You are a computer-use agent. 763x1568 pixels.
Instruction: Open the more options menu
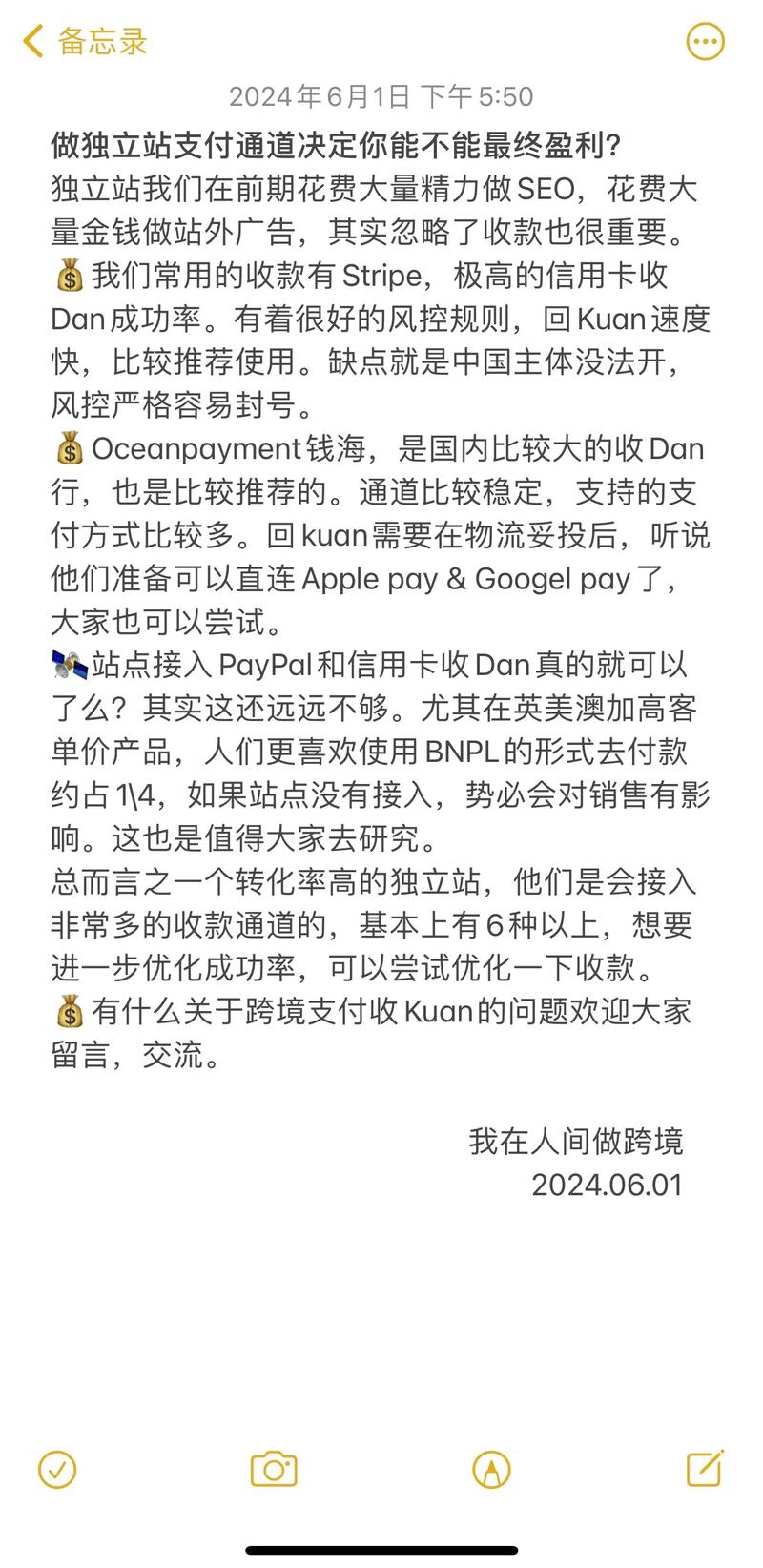[706, 42]
